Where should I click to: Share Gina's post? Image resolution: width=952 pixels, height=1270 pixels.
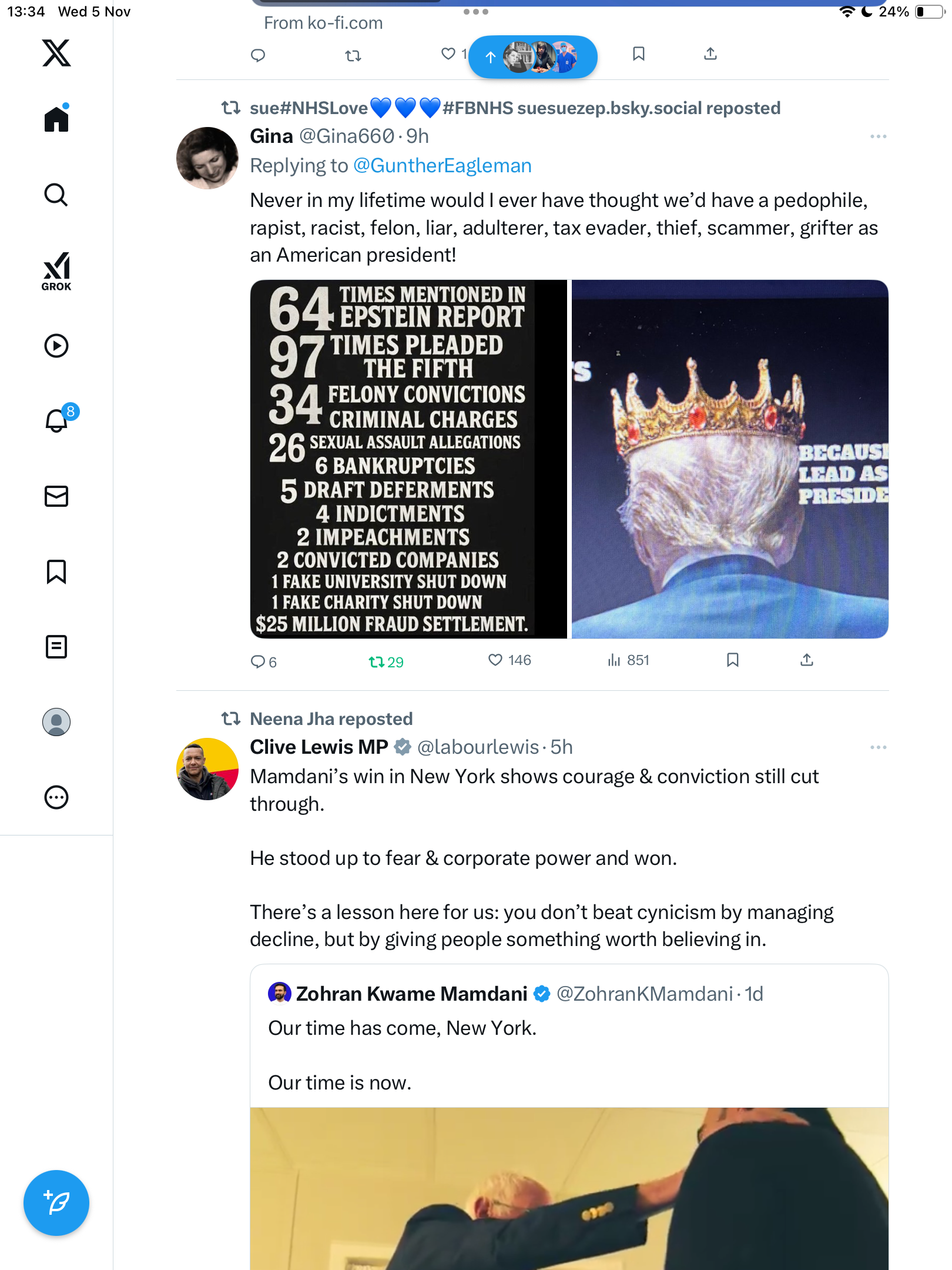click(x=807, y=660)
